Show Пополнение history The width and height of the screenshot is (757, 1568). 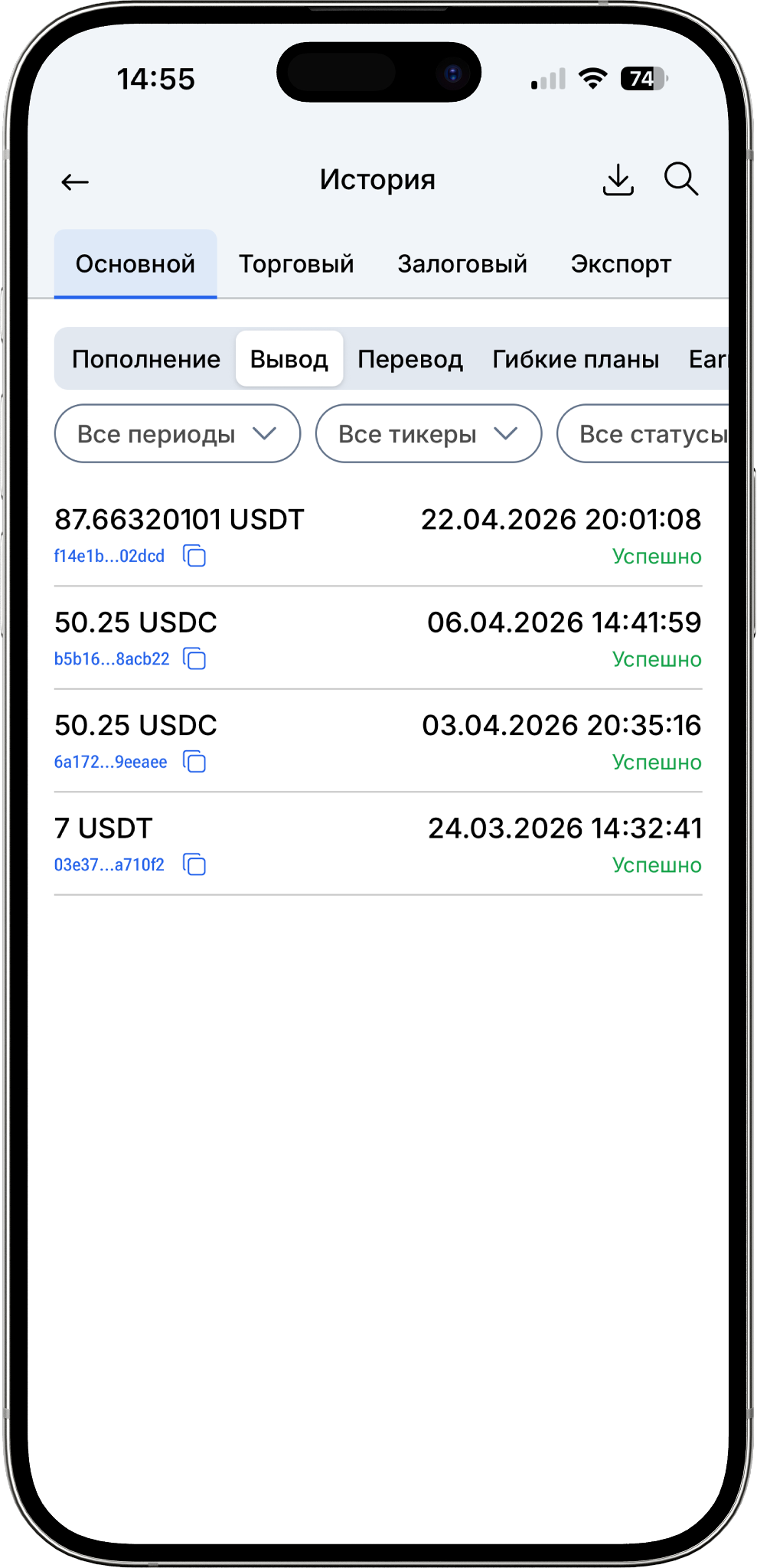click(x=146, y=359)
